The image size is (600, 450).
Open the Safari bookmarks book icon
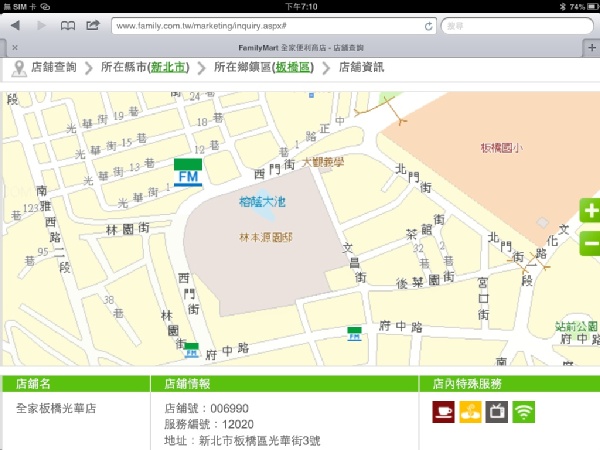coord(68,26)
